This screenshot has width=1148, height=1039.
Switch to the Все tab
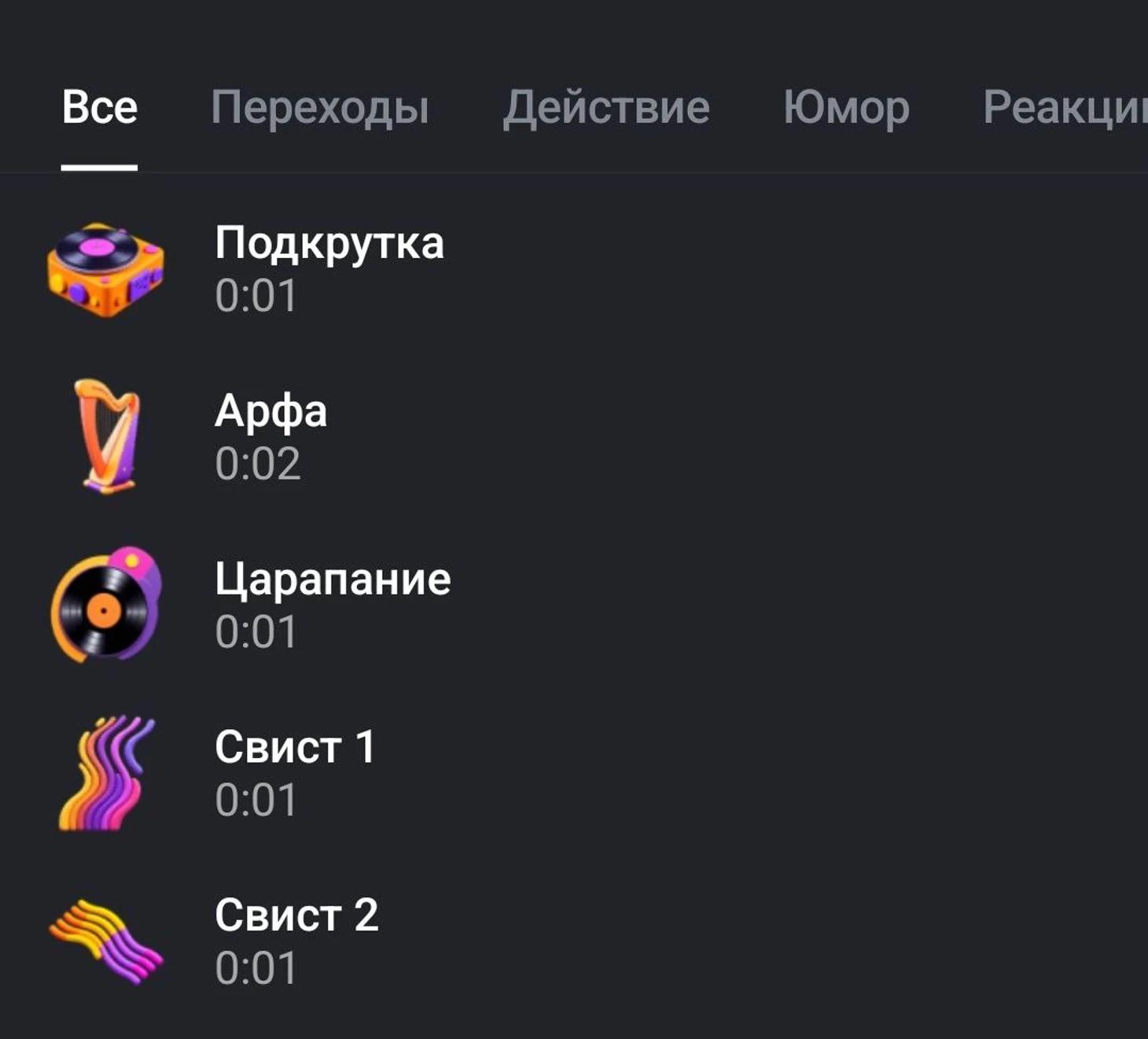pos(100,107)
